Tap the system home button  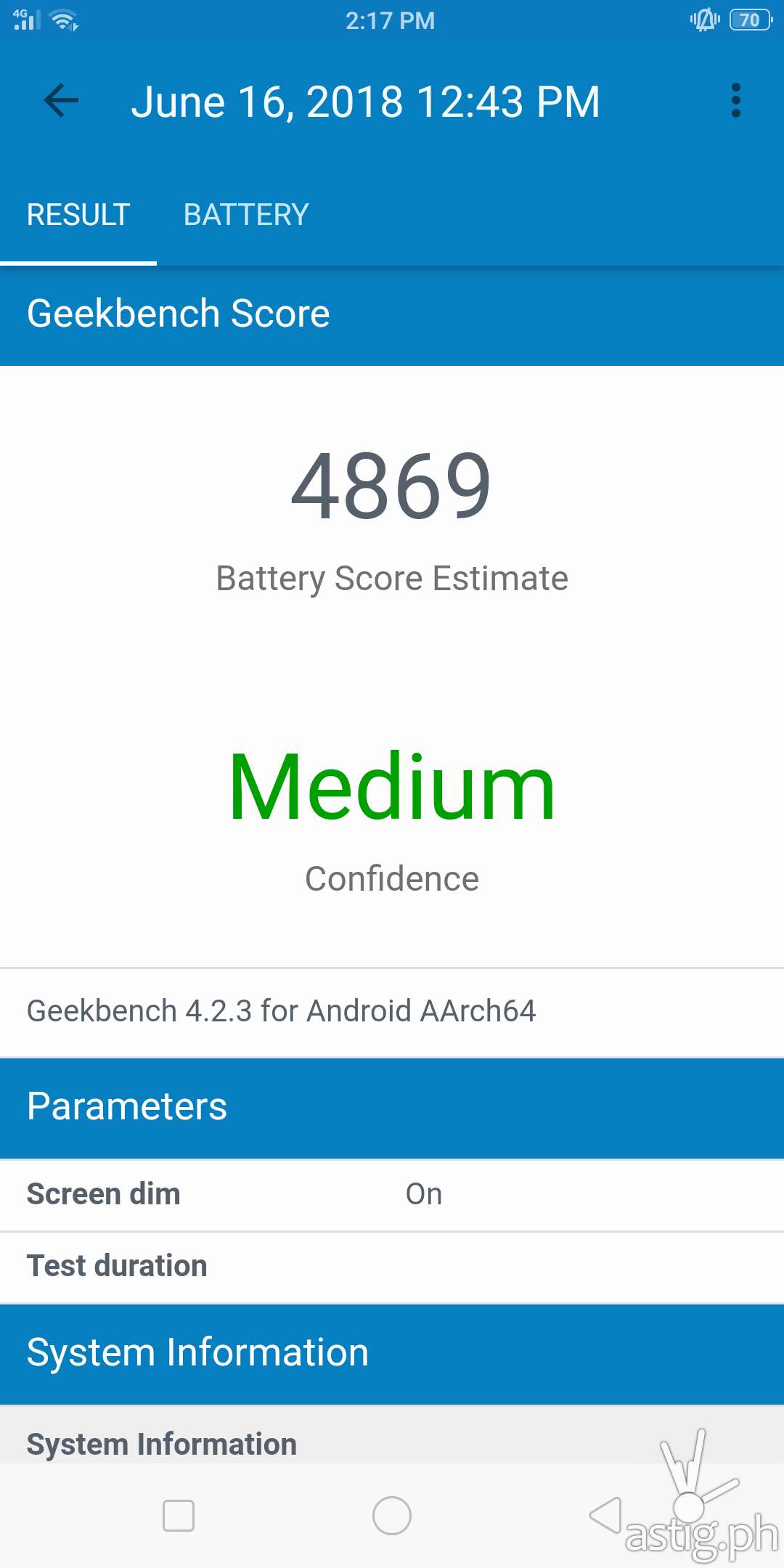(x=392, y=1516)
